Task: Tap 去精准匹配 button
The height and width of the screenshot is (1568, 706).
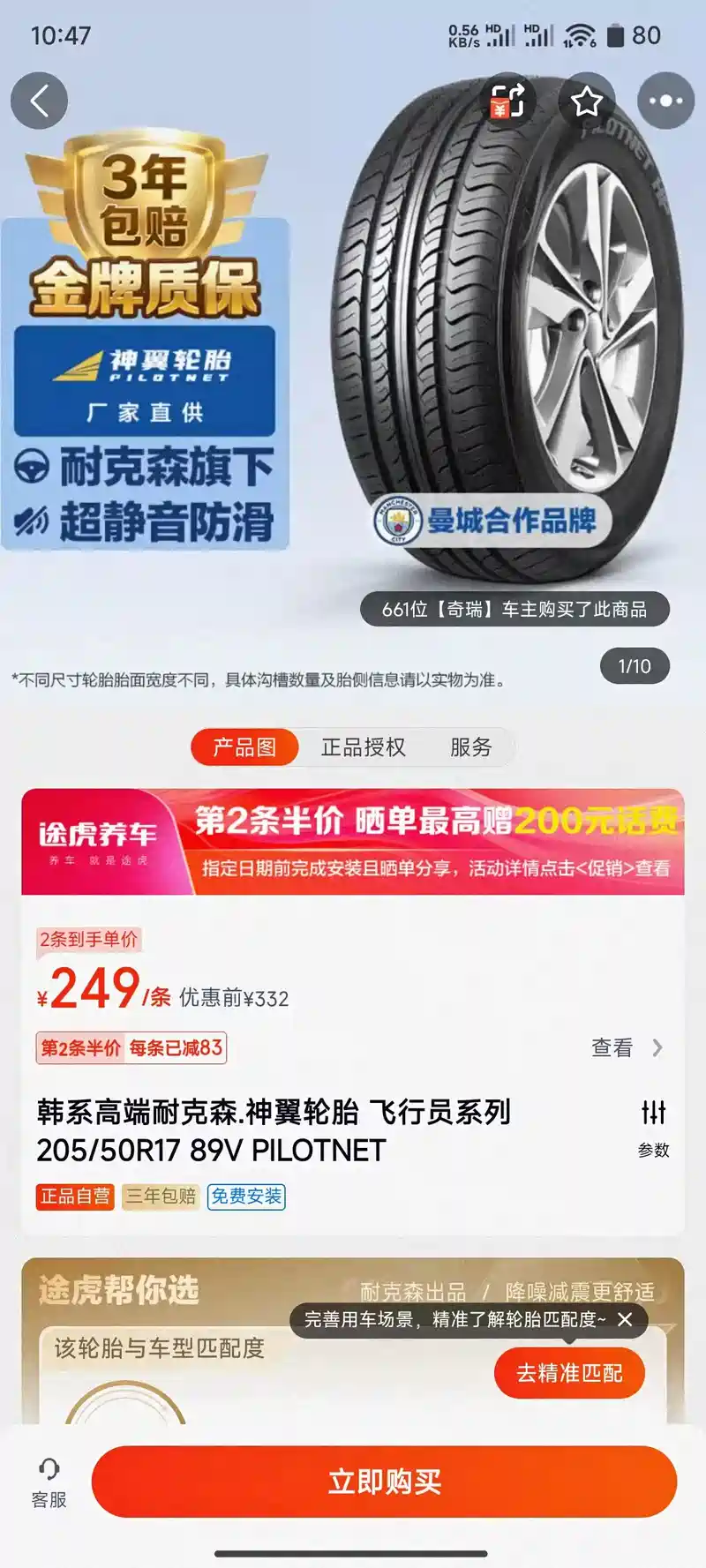Action: pyautogui.click(x=569, y=1373)
